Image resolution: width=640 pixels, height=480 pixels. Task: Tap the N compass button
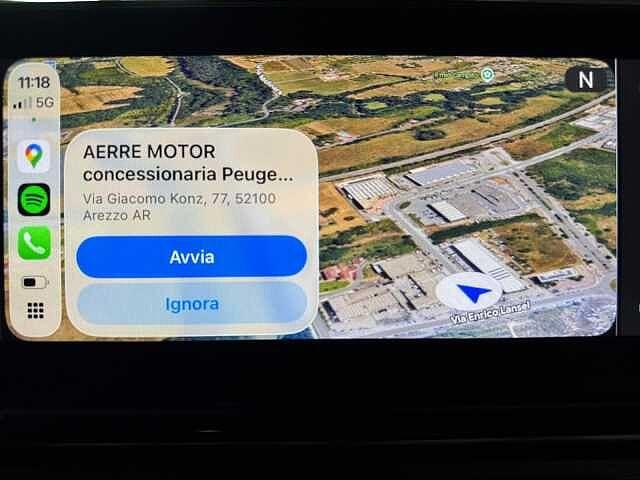click(x=586, y=80)
